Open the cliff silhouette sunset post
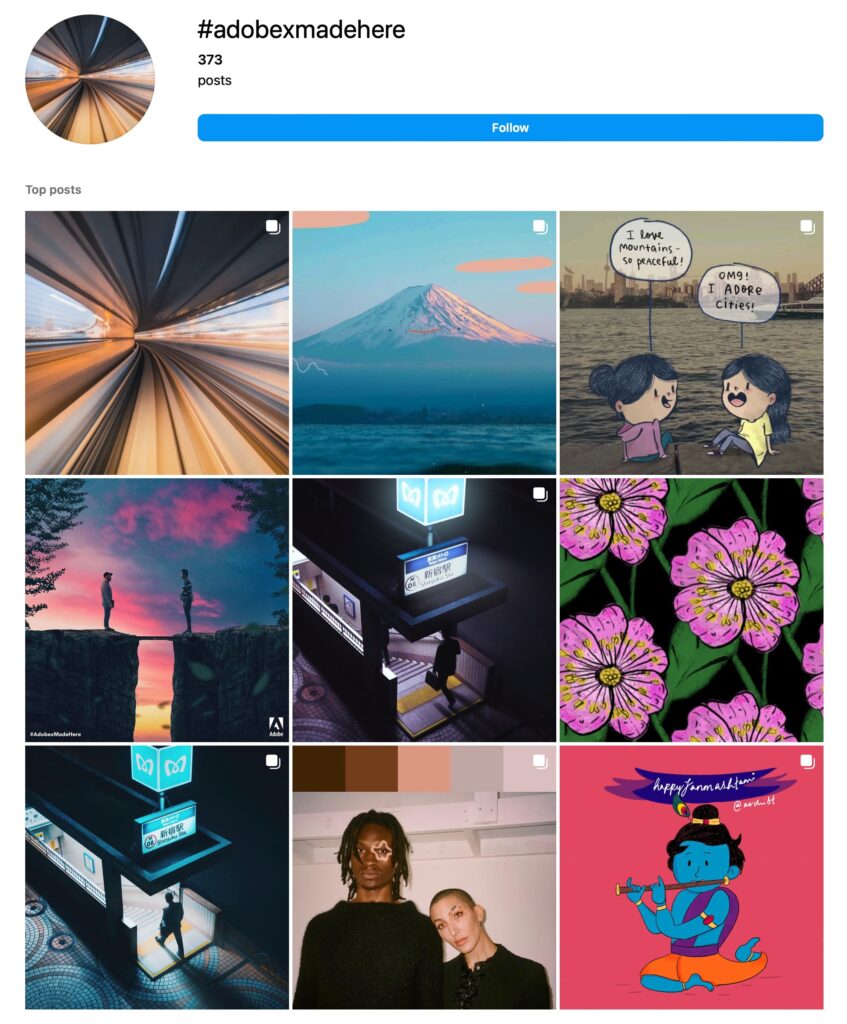This screenshot has width=847, height=1024. point(155,600)
